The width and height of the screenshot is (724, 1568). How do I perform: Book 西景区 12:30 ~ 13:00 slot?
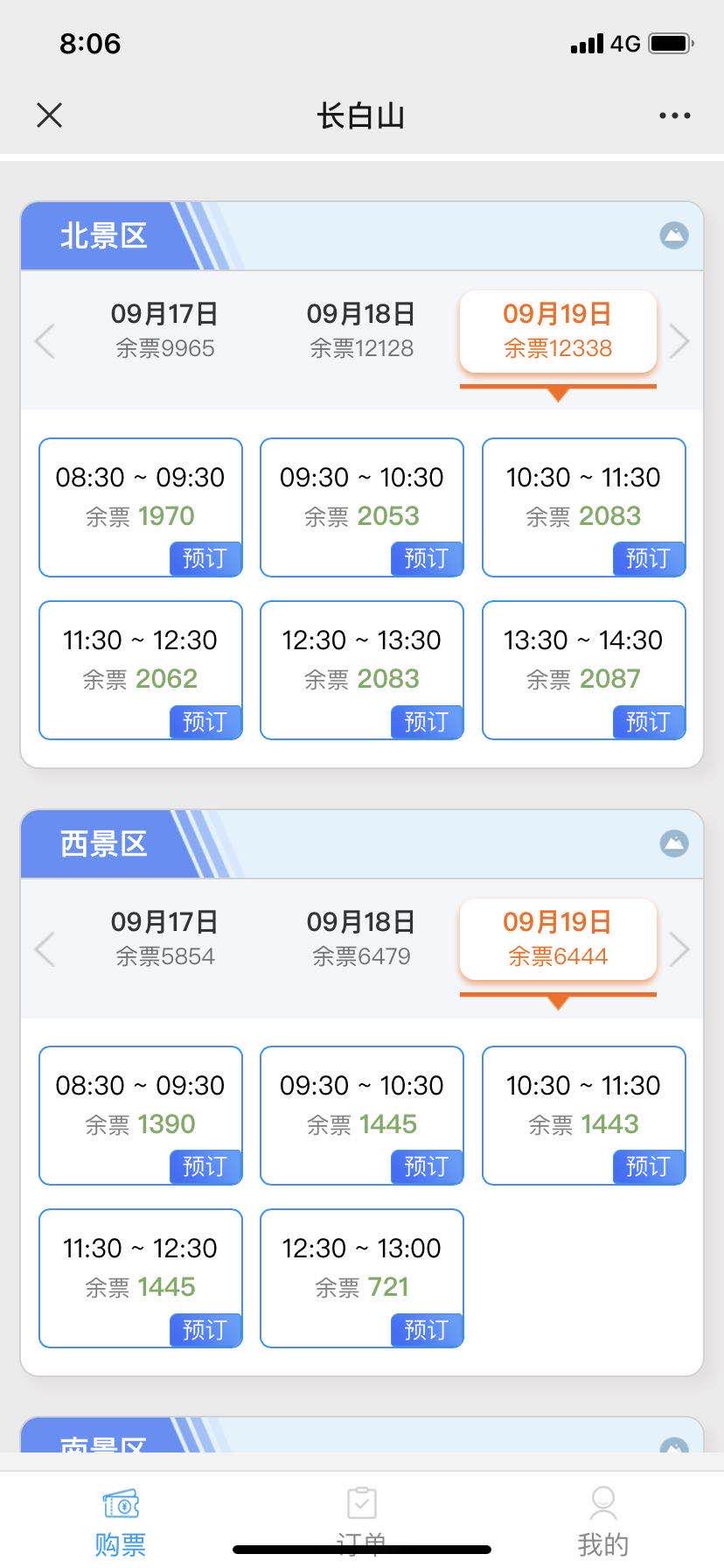[x=426, y=1329]
